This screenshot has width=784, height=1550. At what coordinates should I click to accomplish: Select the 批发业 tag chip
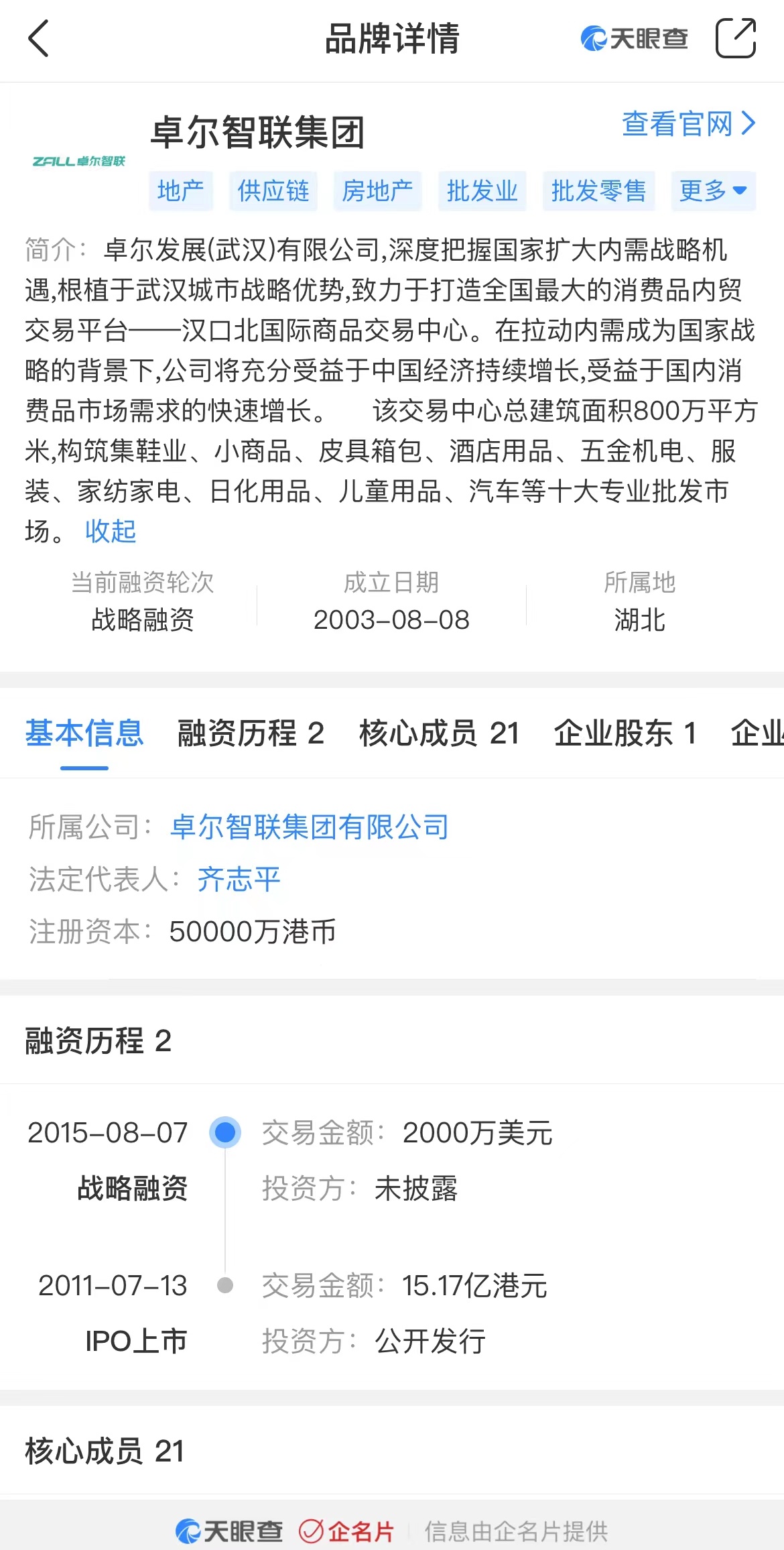click(x=482, y=191)
